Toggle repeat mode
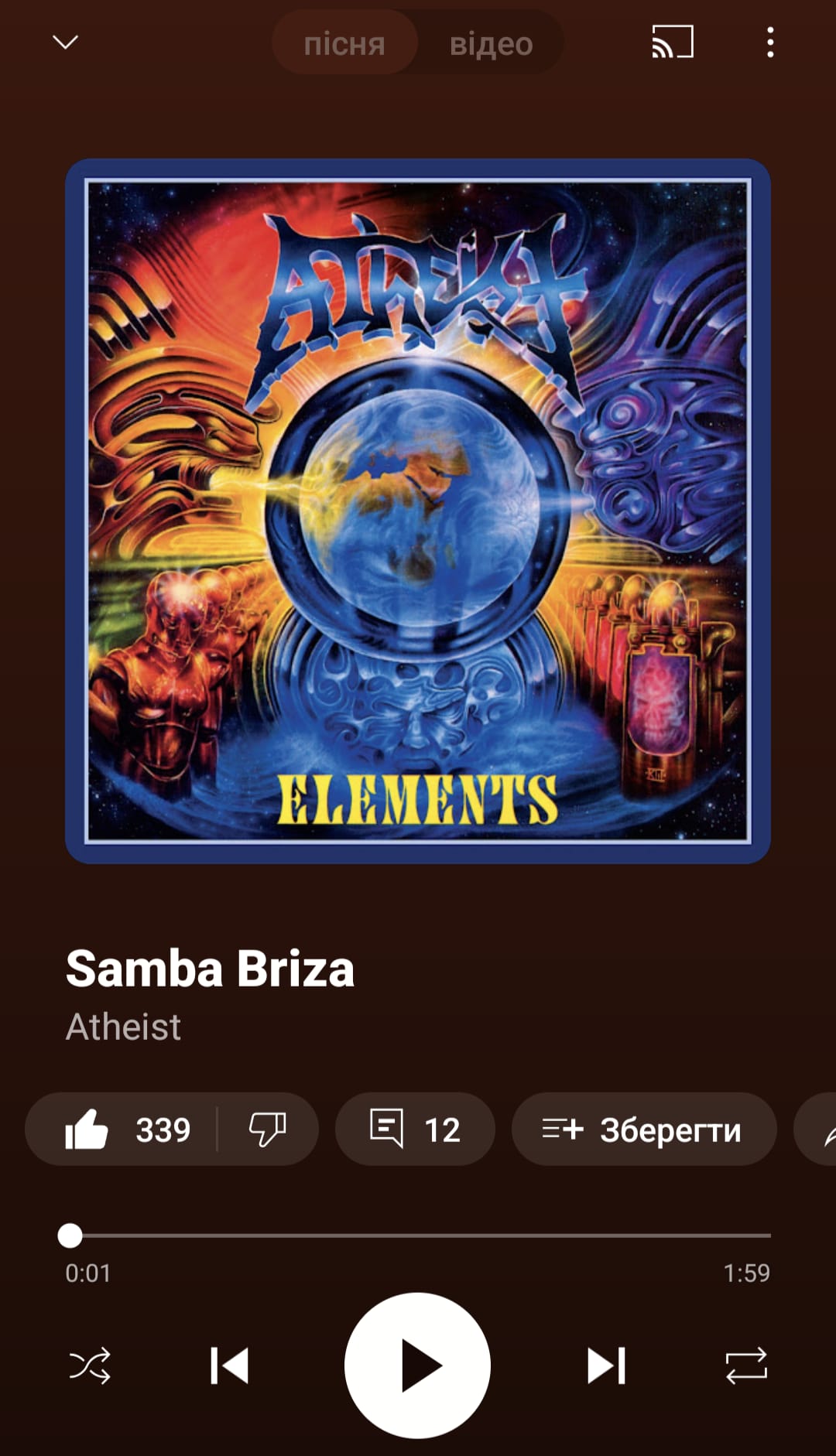This screenshot has height=1456, width=836. 746,1365
